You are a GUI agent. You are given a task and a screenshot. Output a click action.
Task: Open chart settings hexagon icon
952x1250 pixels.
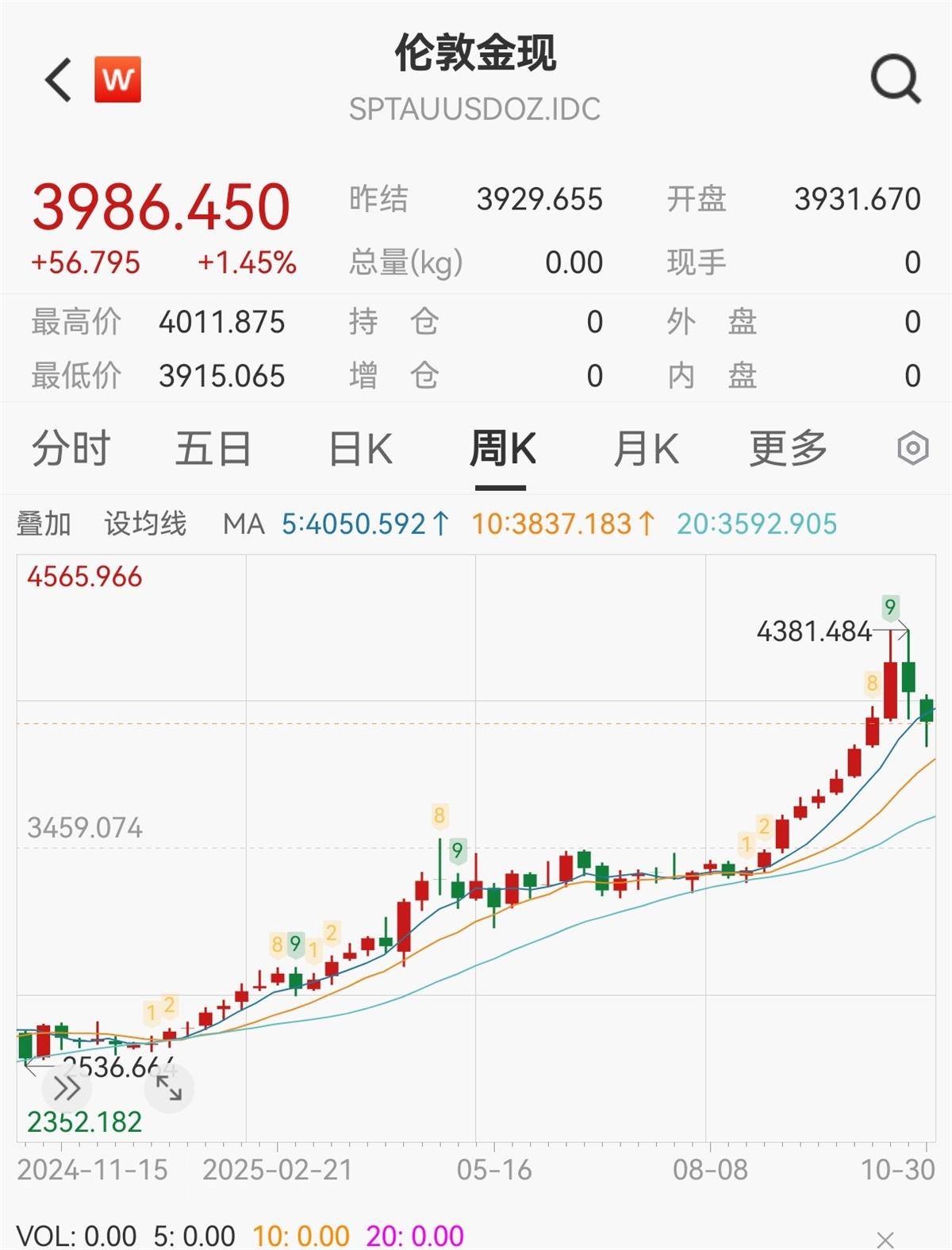(x=912, y=449)
